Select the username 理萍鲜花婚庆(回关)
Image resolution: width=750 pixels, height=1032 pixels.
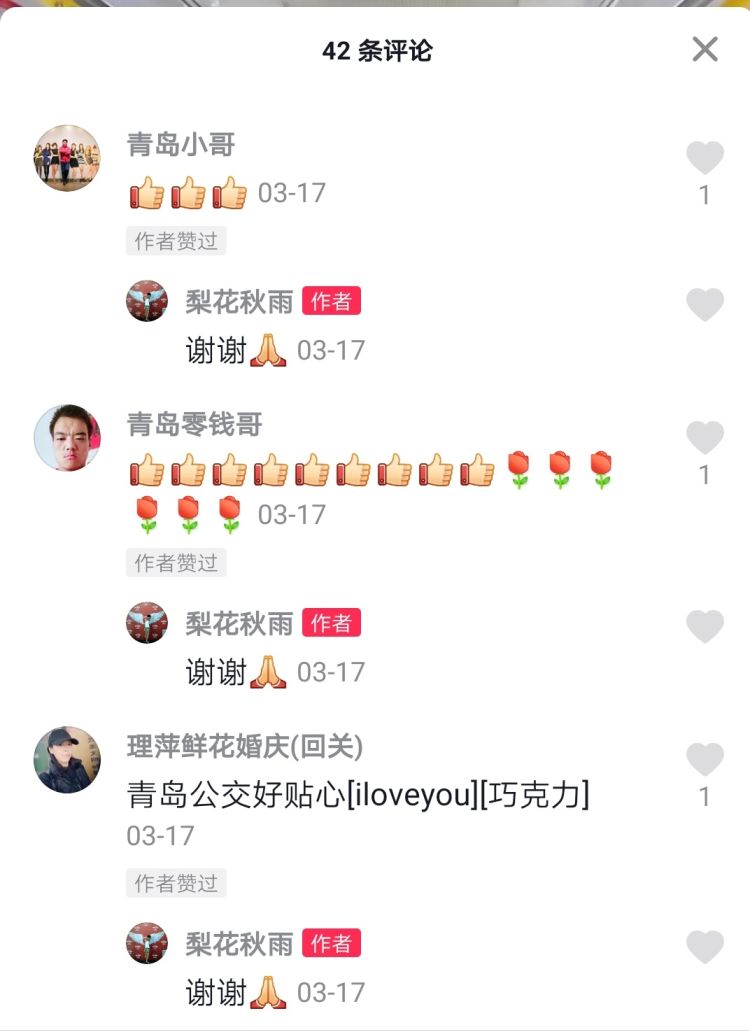(x=244, y=746)
